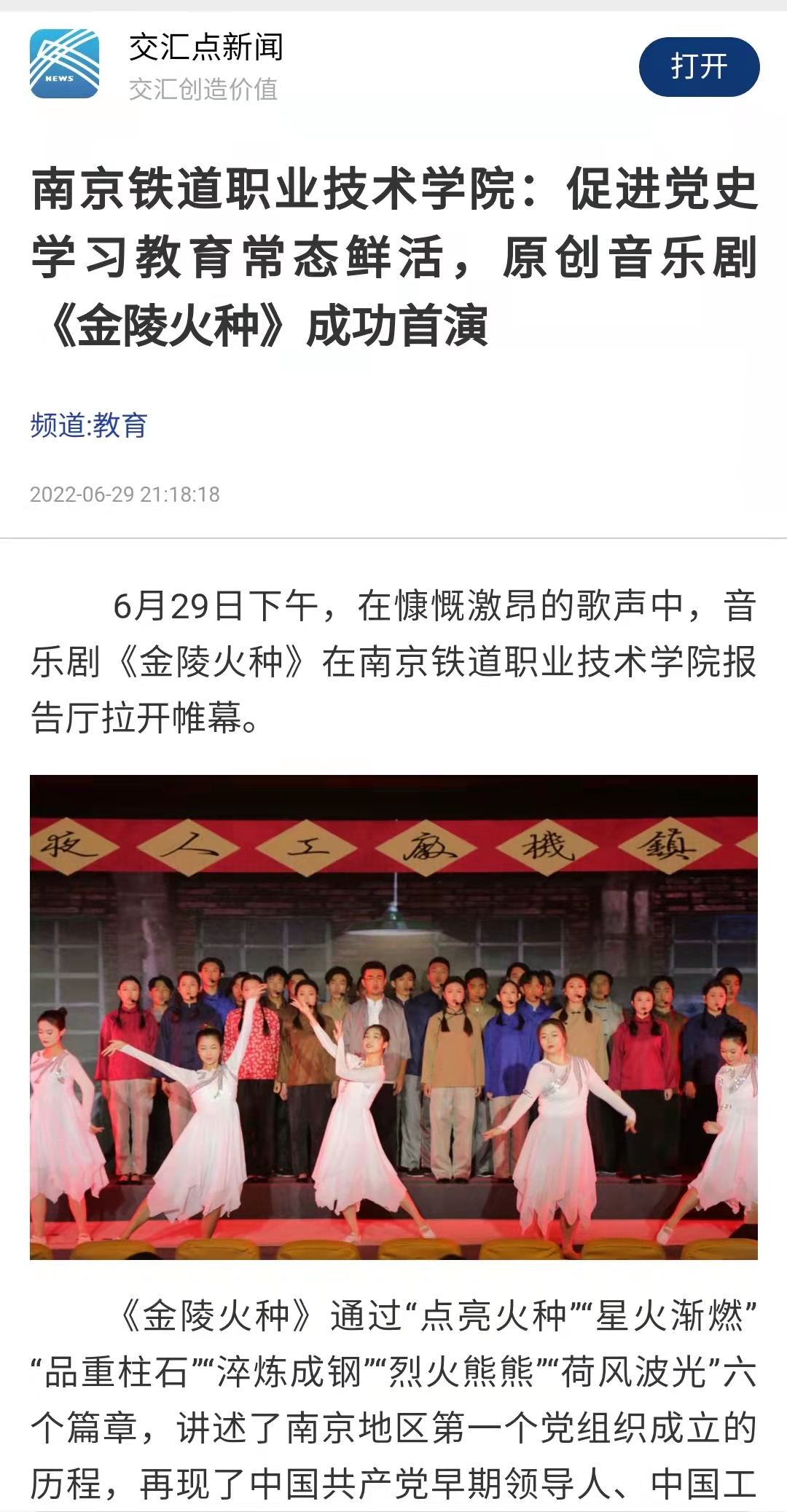The height and width of the screenshot is (1512, 787).
Task: Open the 频道:教育 channel link
Action: click(89, 425)
